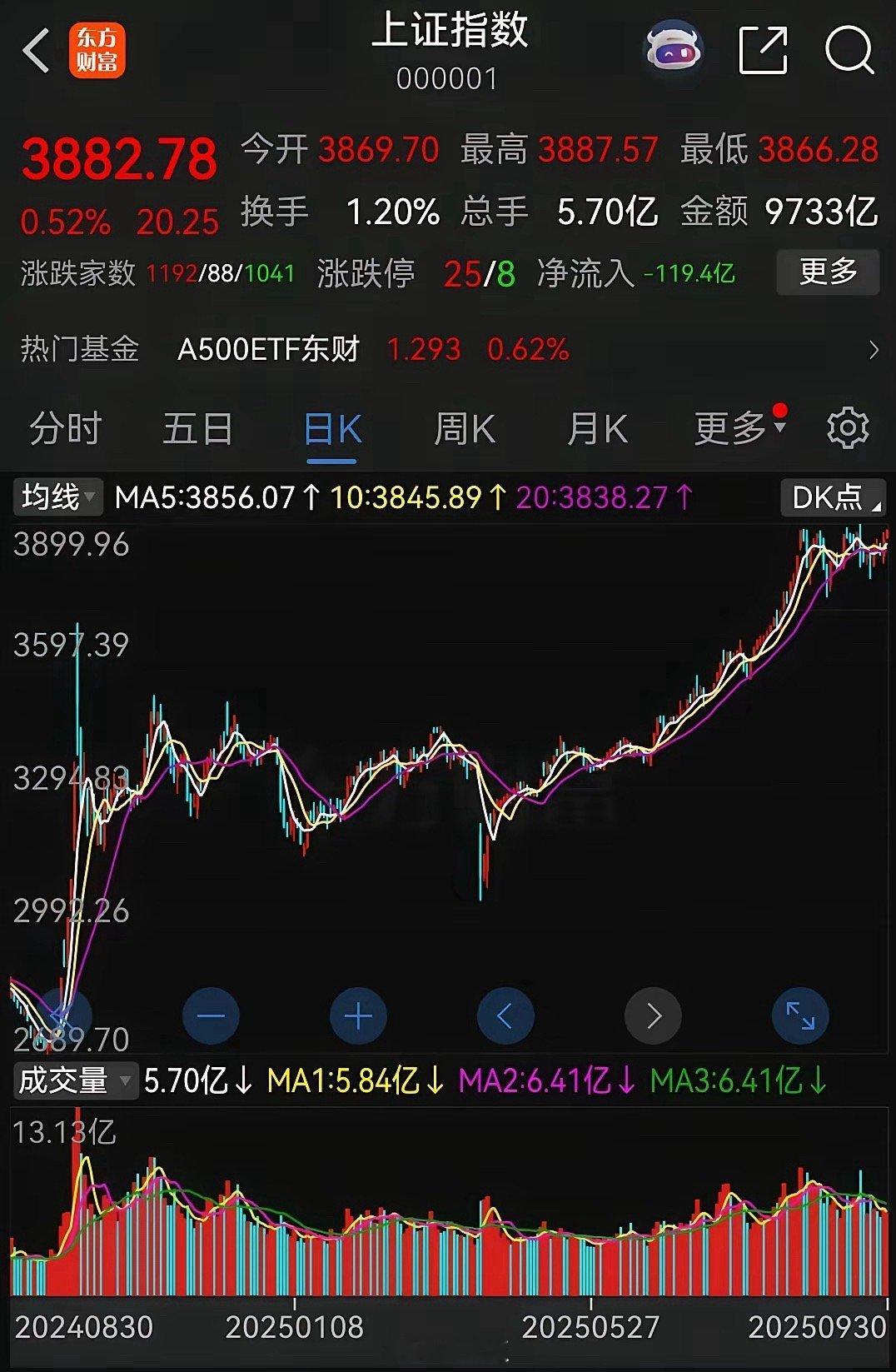Open the 均线 indicator dropdown

(57, 497)
